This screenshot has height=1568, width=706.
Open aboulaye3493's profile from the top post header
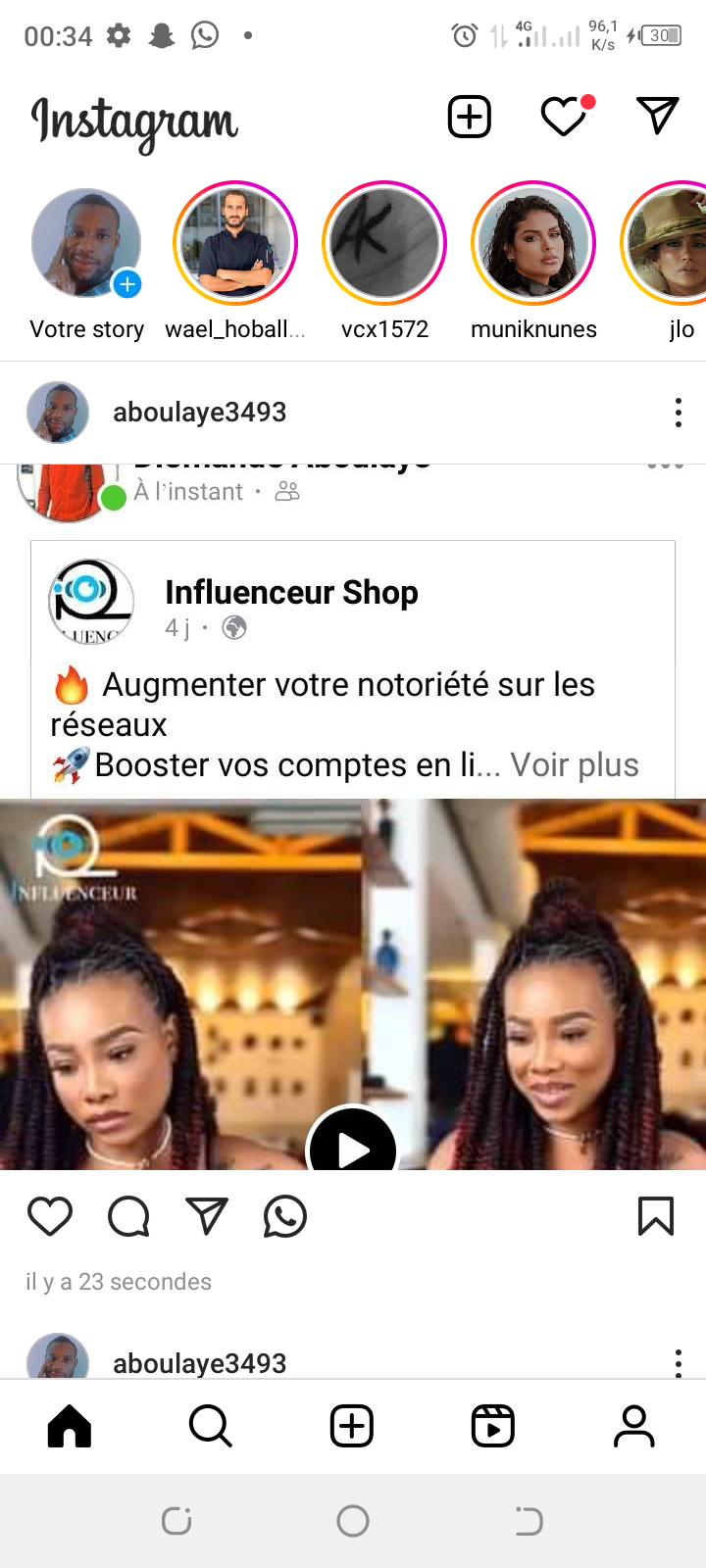(199, 413)
